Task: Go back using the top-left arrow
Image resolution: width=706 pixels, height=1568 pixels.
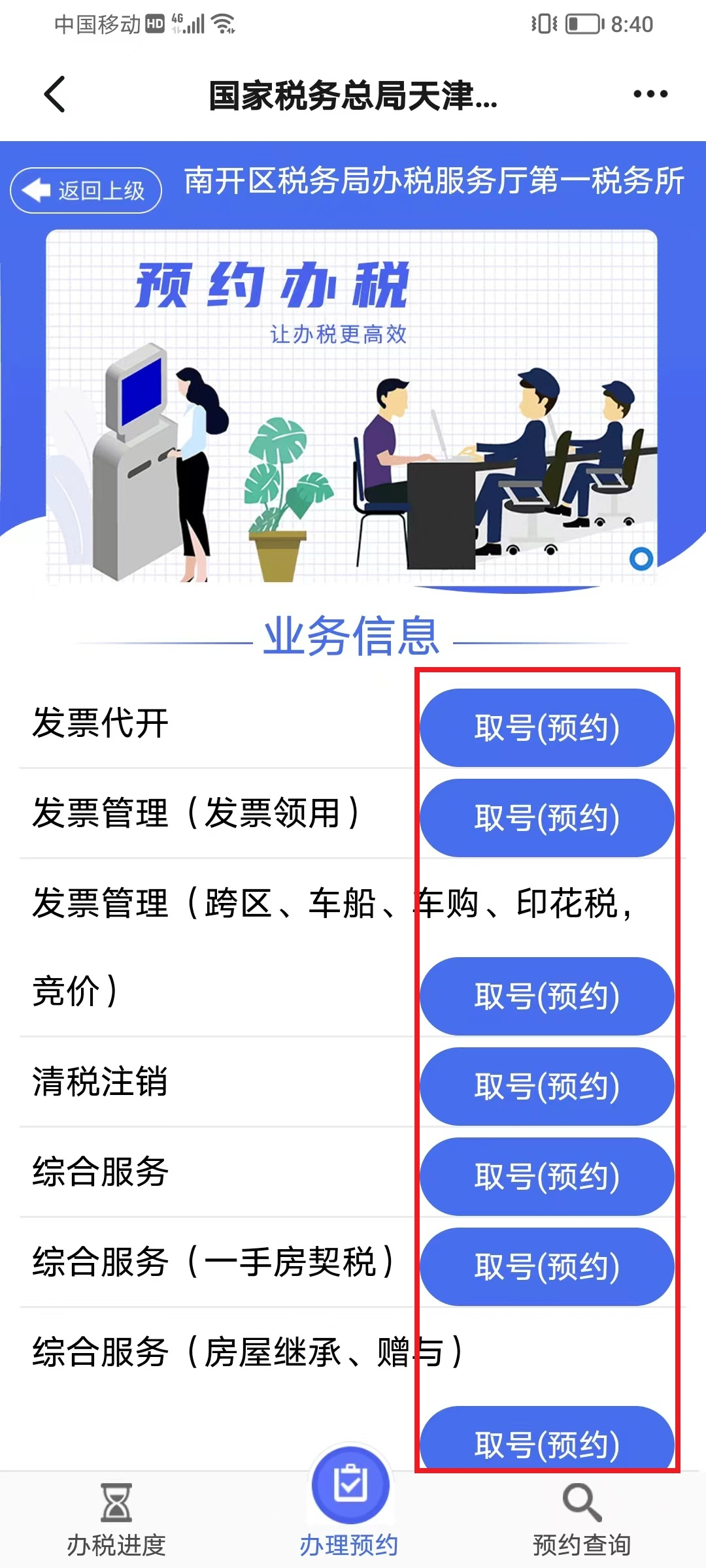Action: click(56, 95)
